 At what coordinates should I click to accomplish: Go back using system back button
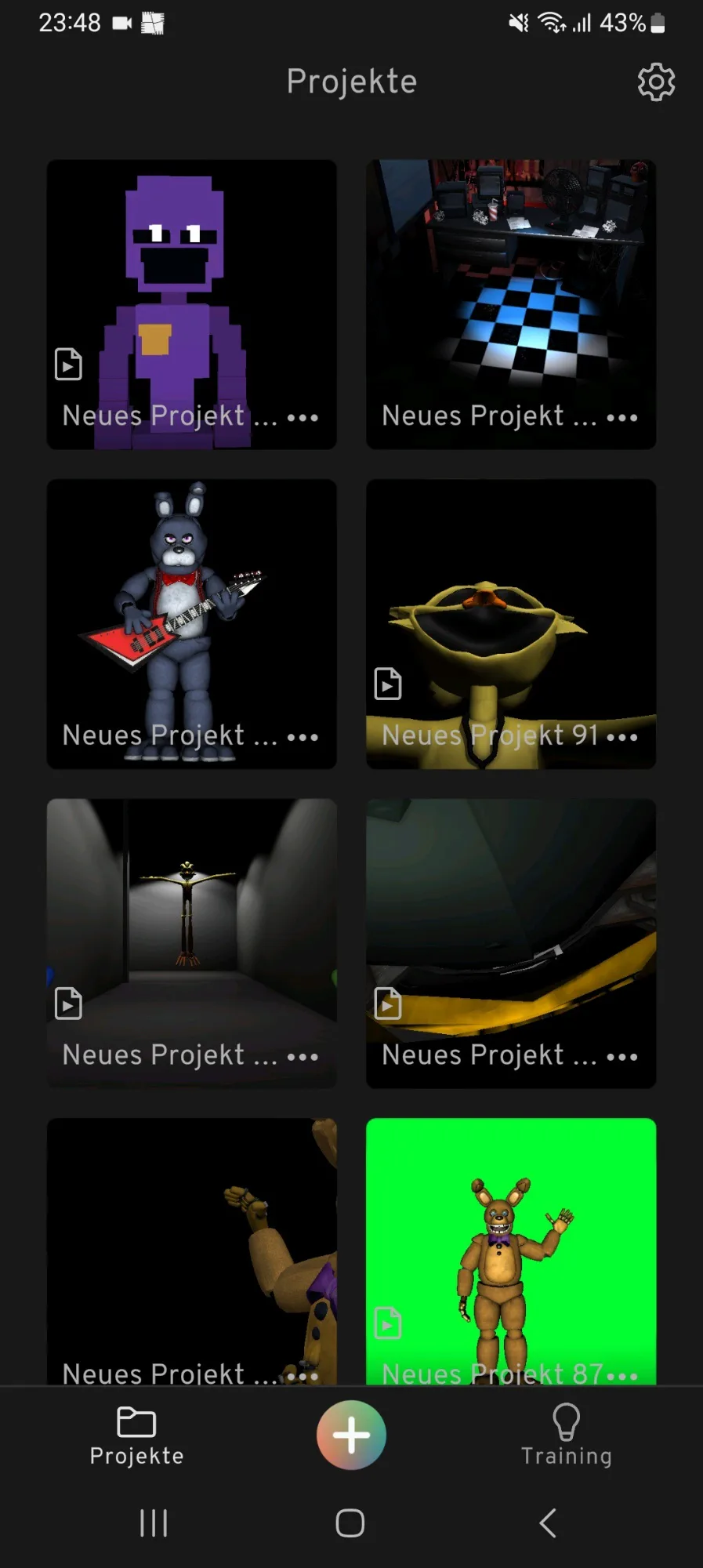click(x=548, y=1523)
